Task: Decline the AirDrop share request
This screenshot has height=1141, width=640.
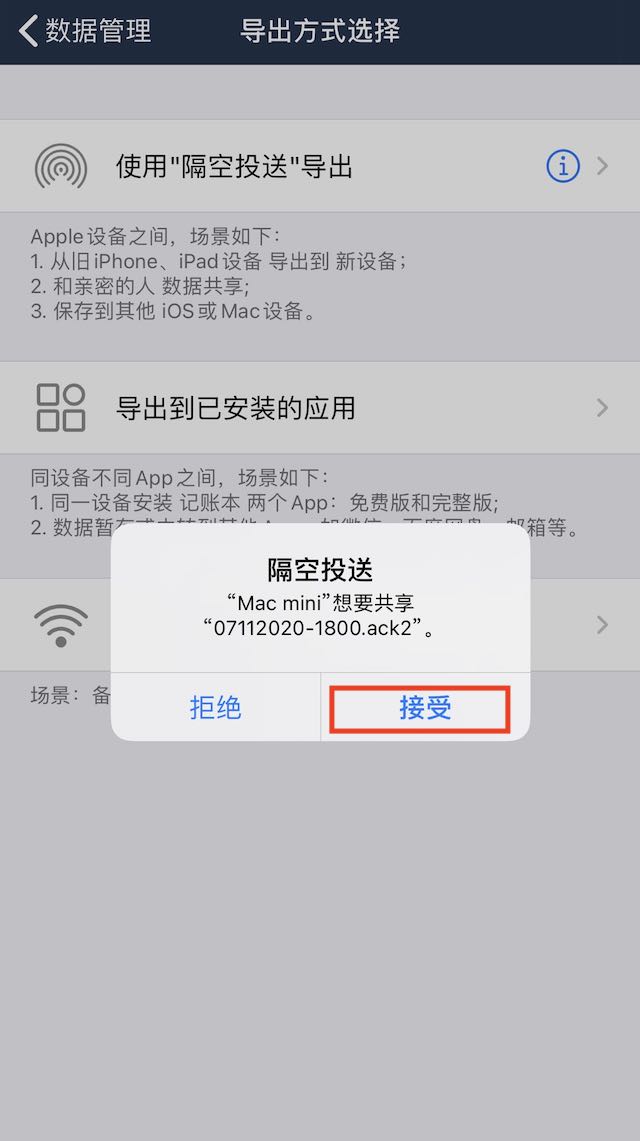Action: 215,707
